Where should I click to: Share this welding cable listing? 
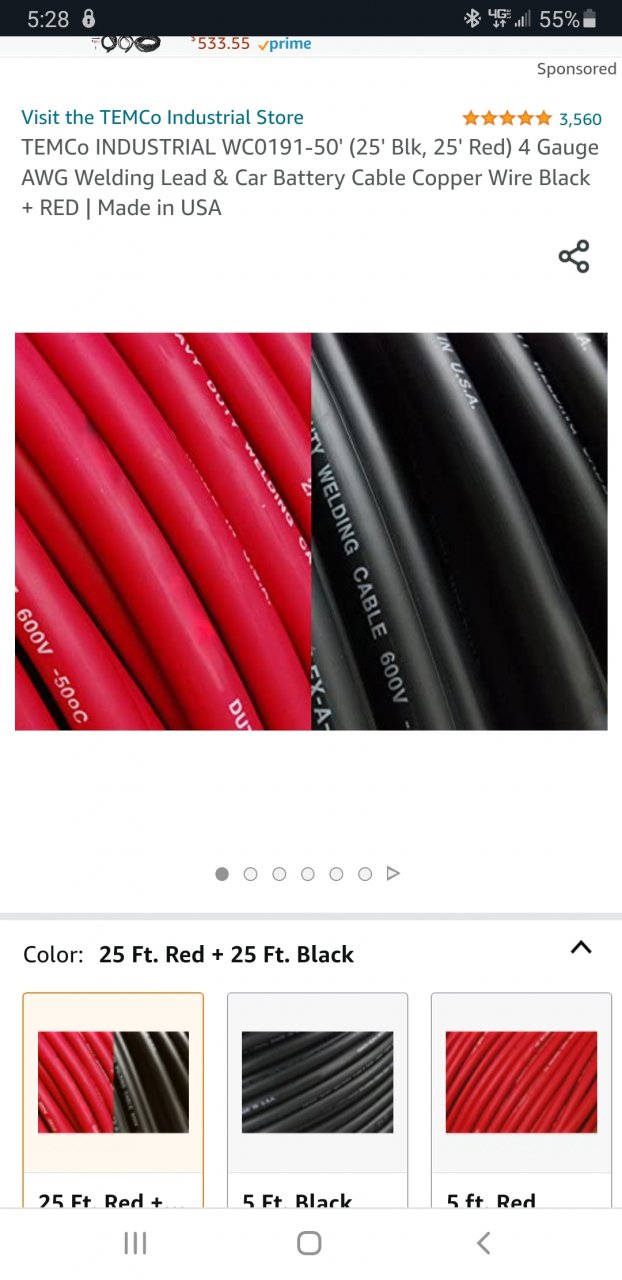tap(574, 257)
